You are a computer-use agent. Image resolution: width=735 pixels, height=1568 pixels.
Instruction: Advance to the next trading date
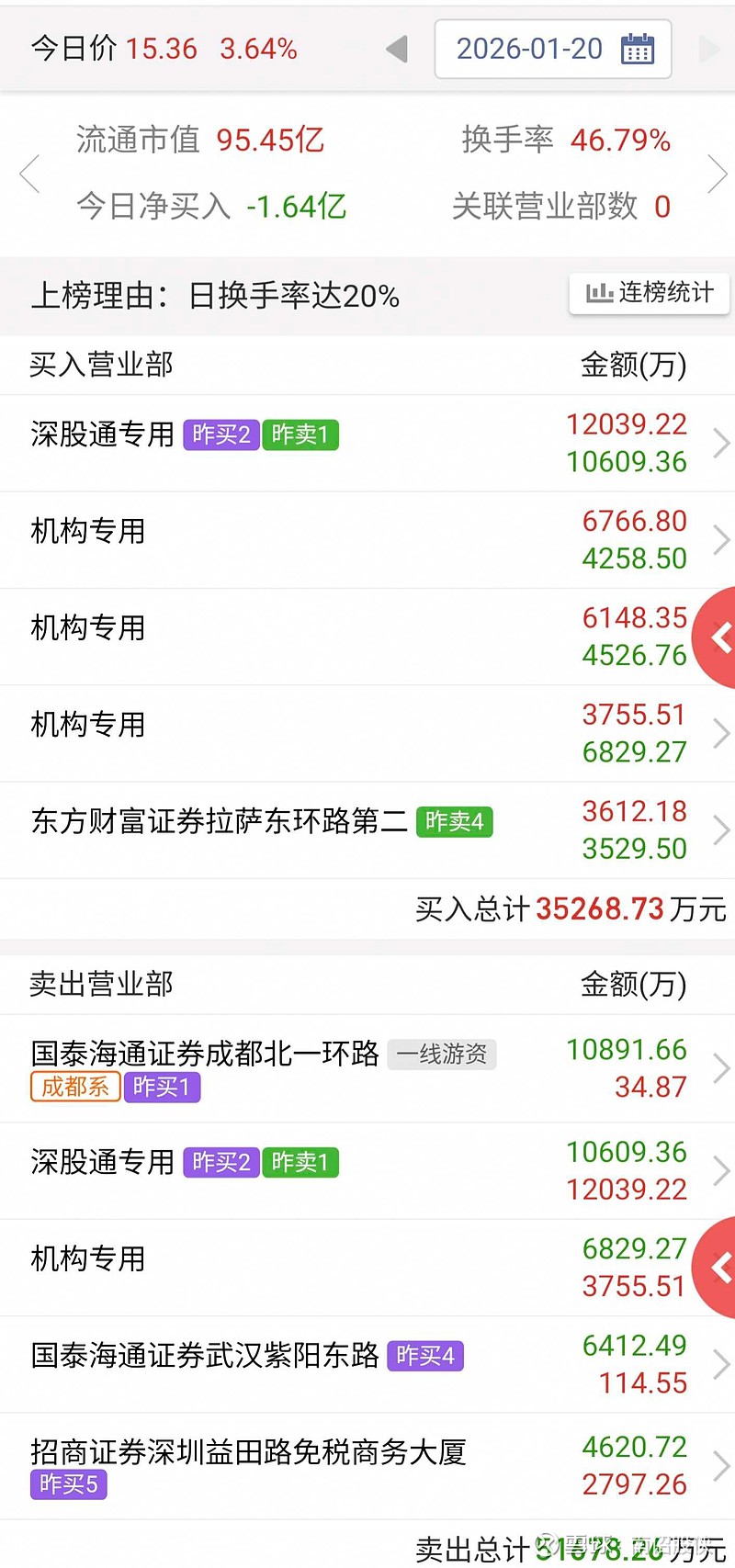tap(709, 49)
